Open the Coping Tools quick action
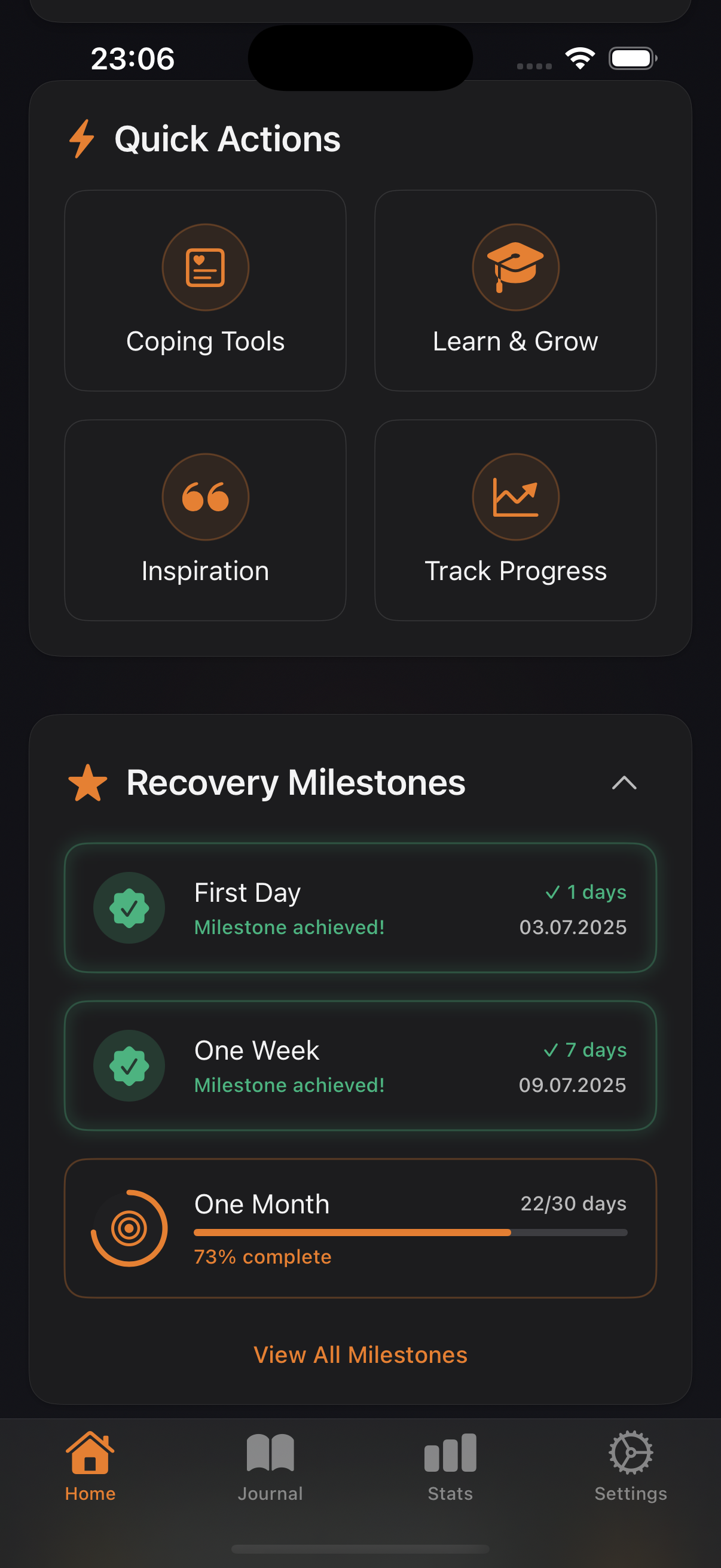The image size is (721, 1568). 205,291
